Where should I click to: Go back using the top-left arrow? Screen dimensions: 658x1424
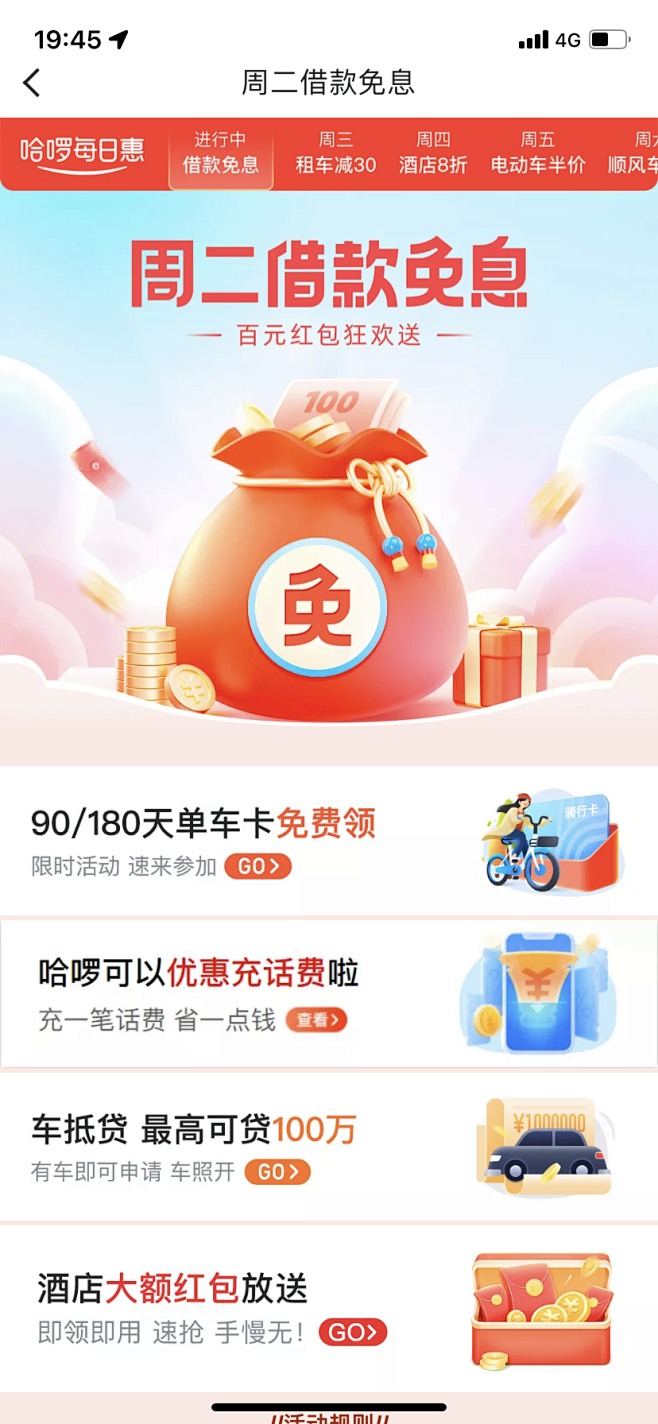click(32, 82)
